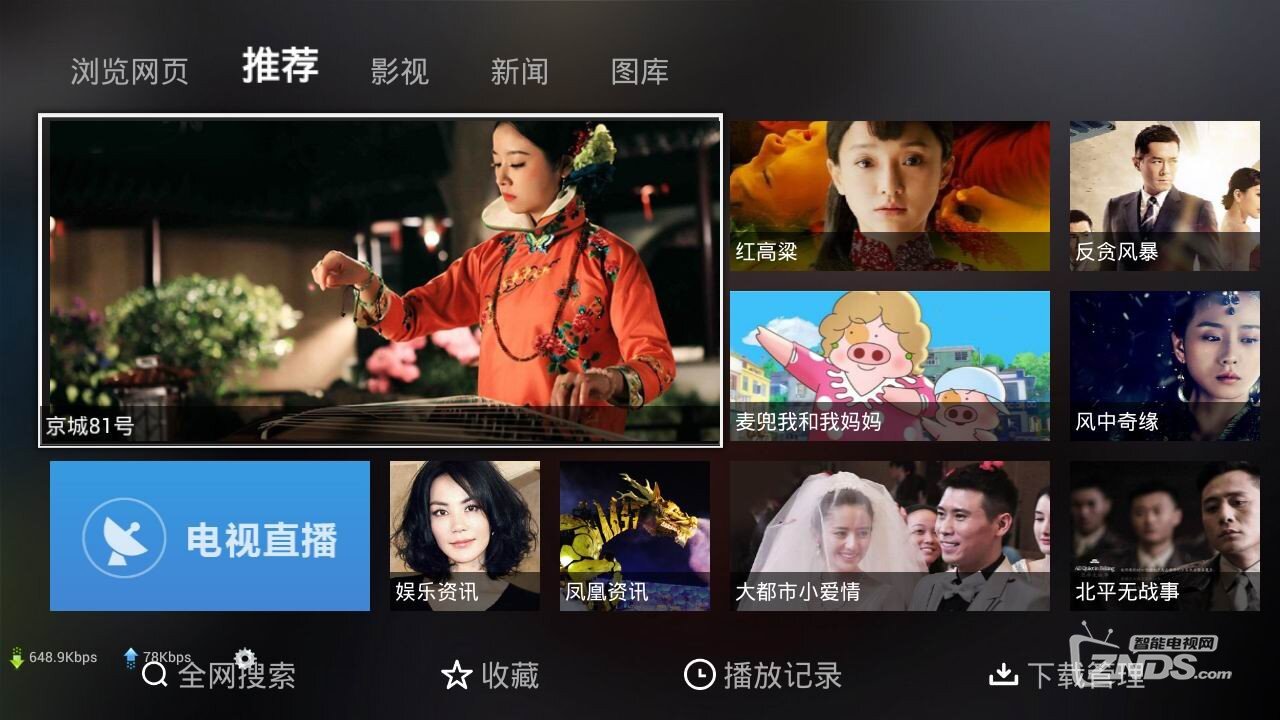Open the 新闻 tab
This screenshot has width=1280, height=720.
coord(519,72)
